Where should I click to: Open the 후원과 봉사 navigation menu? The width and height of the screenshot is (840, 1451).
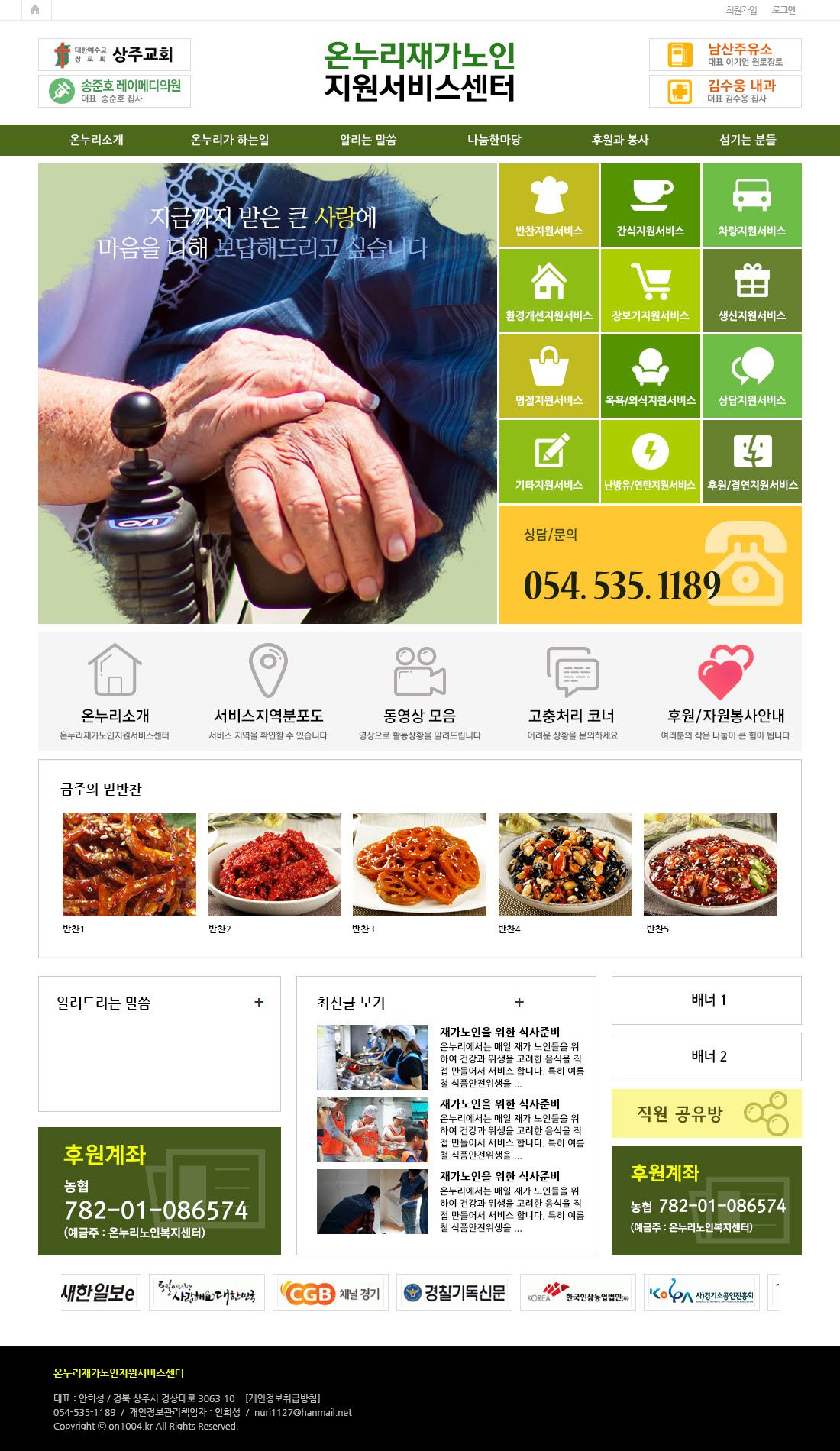(x=620, y=140)
